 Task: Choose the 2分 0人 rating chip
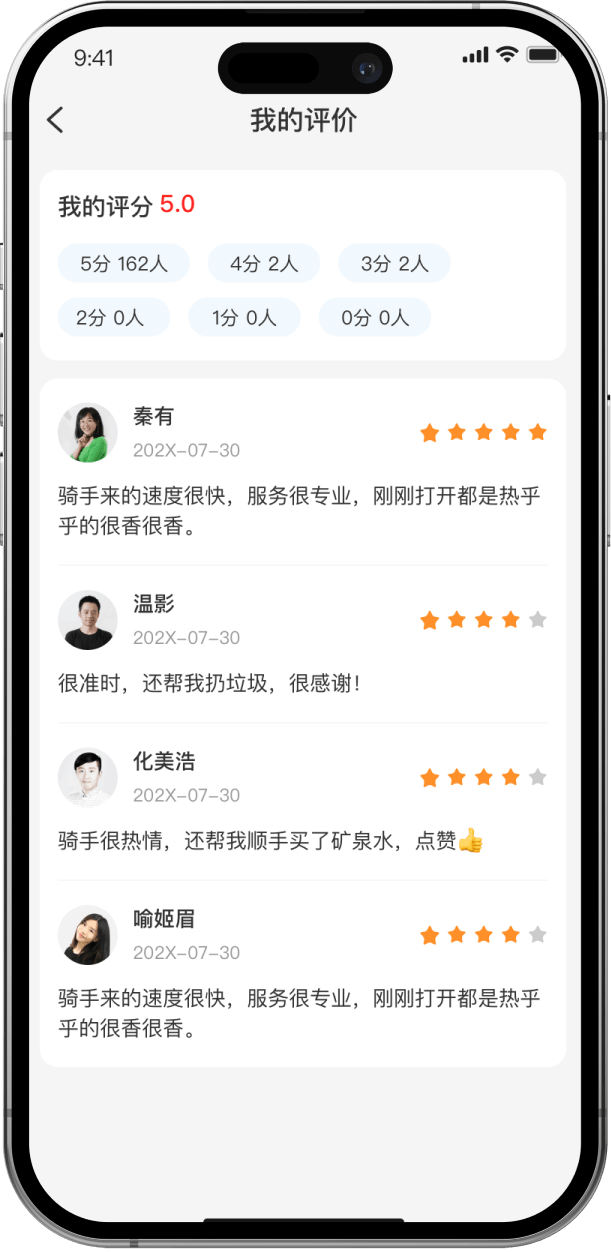(x=113, y=318)
